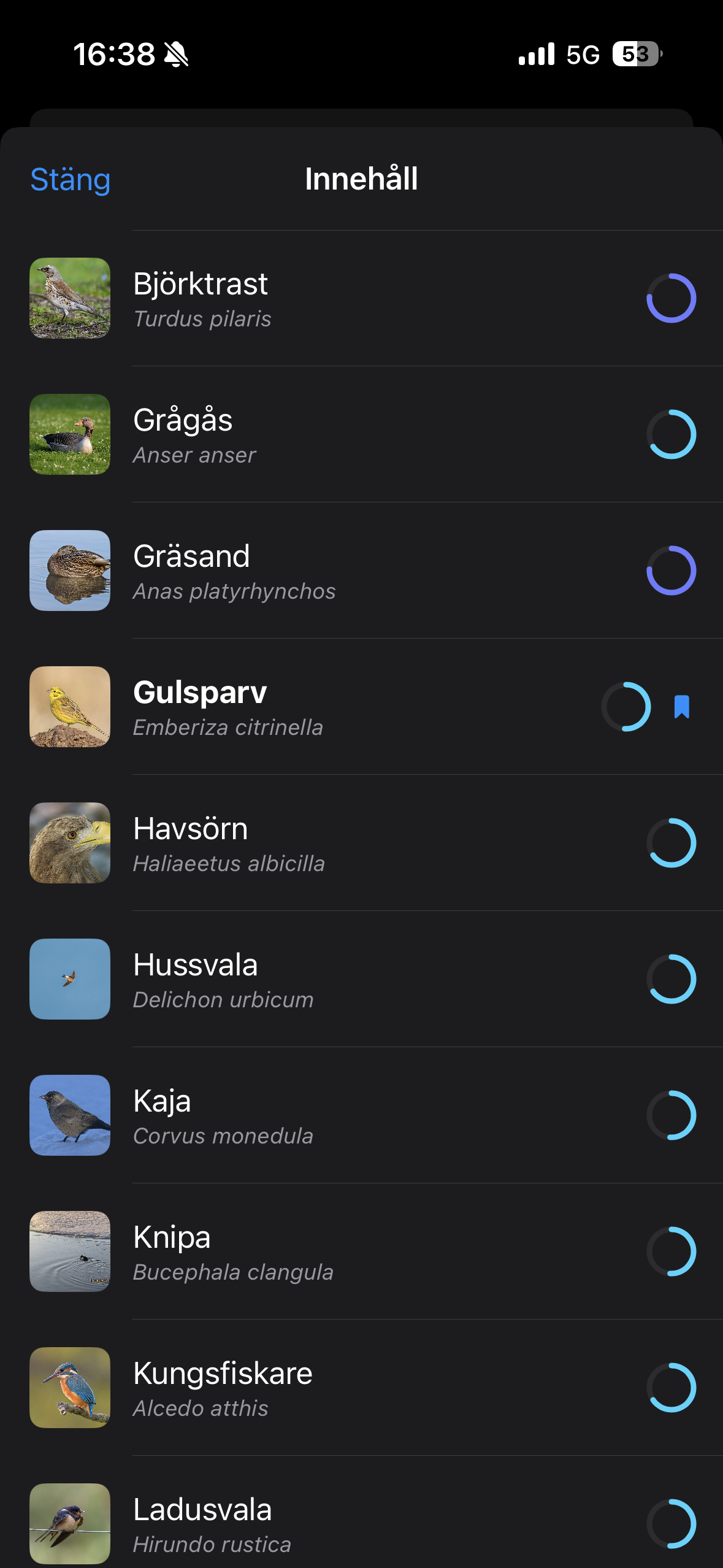Click the Gräsand progress ring

(672, 571)
